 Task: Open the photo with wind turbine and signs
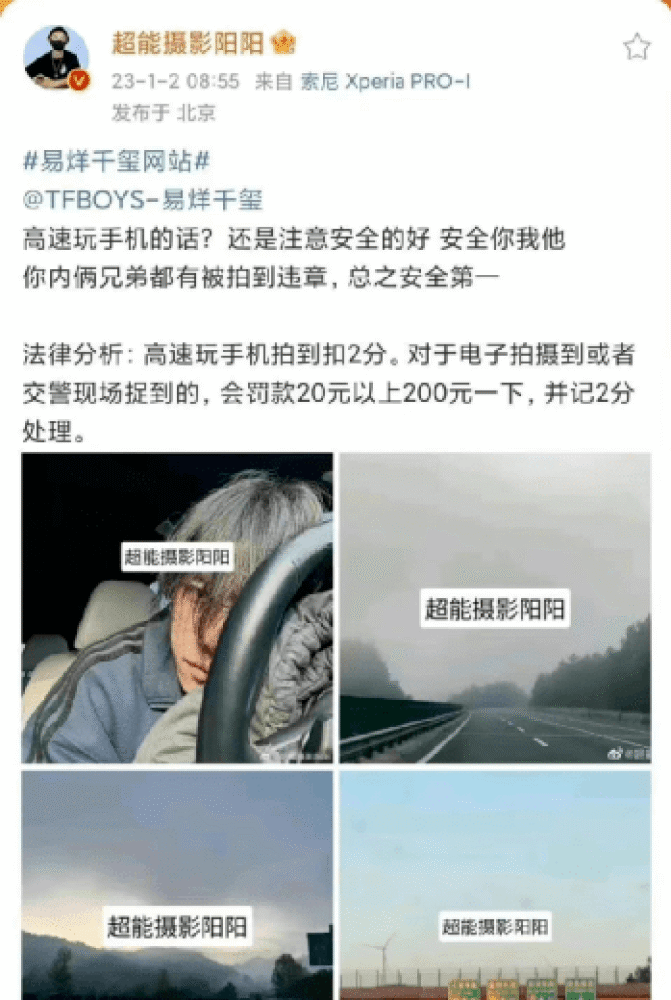coord(495,885)
